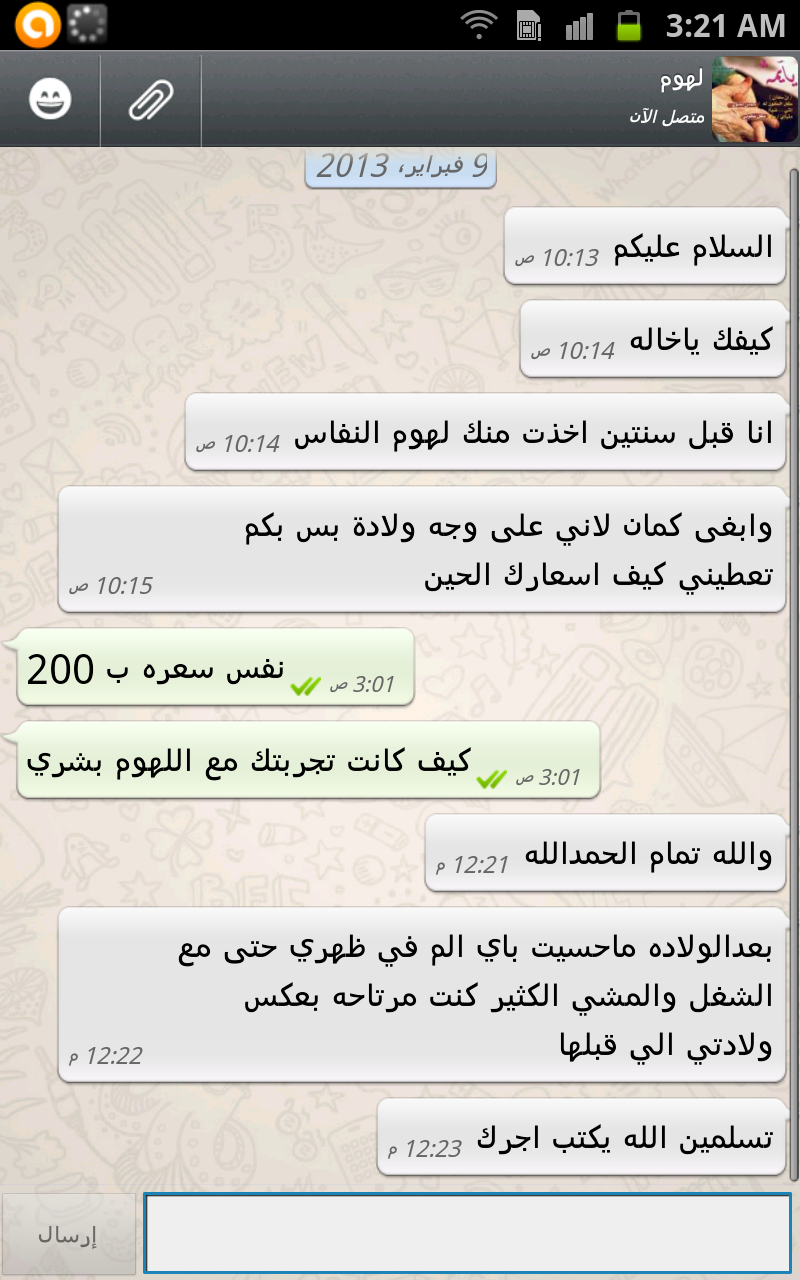This screenshot has height=1280, width=800.
Task: Open the emoji picker
Action: coord(50,100)
